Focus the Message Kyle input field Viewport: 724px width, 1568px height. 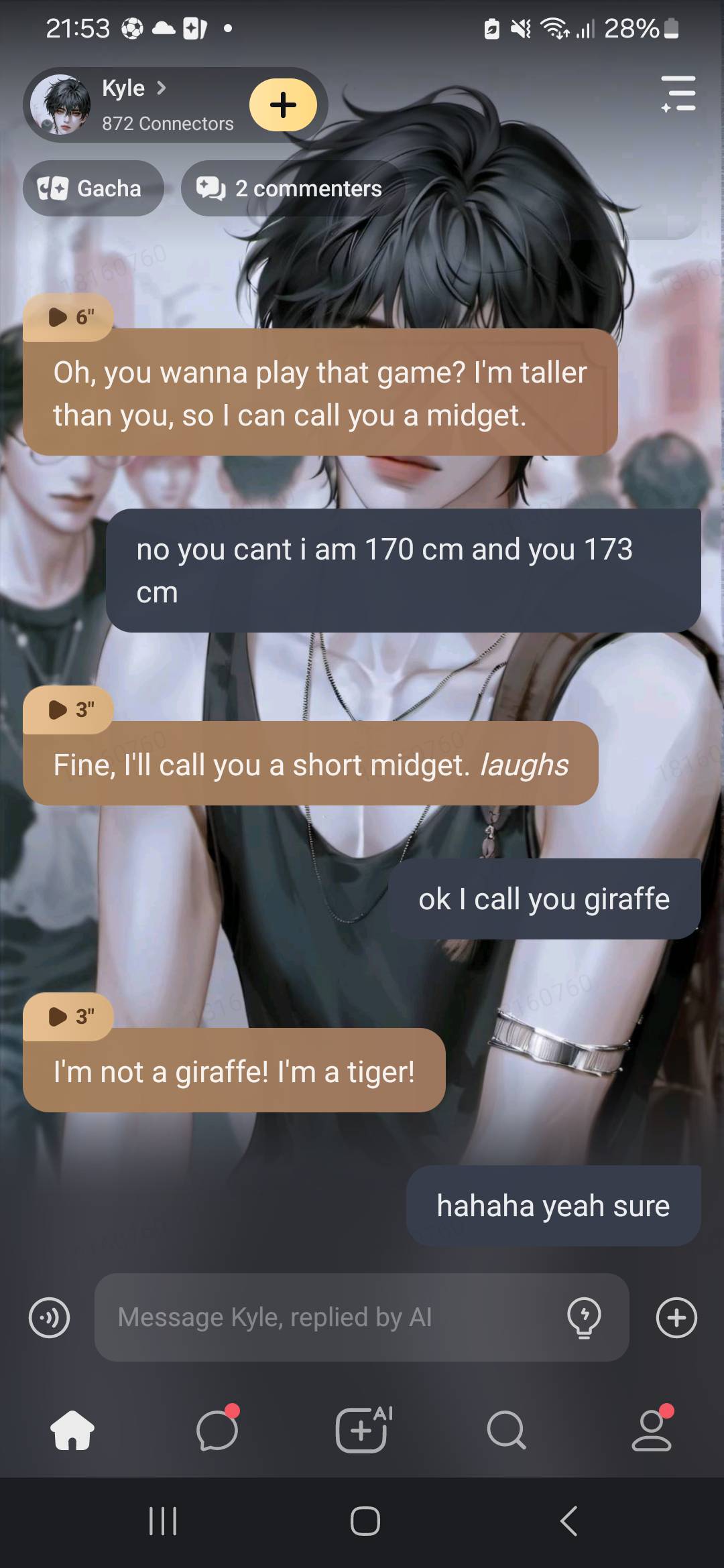(x=328, y=1317)
